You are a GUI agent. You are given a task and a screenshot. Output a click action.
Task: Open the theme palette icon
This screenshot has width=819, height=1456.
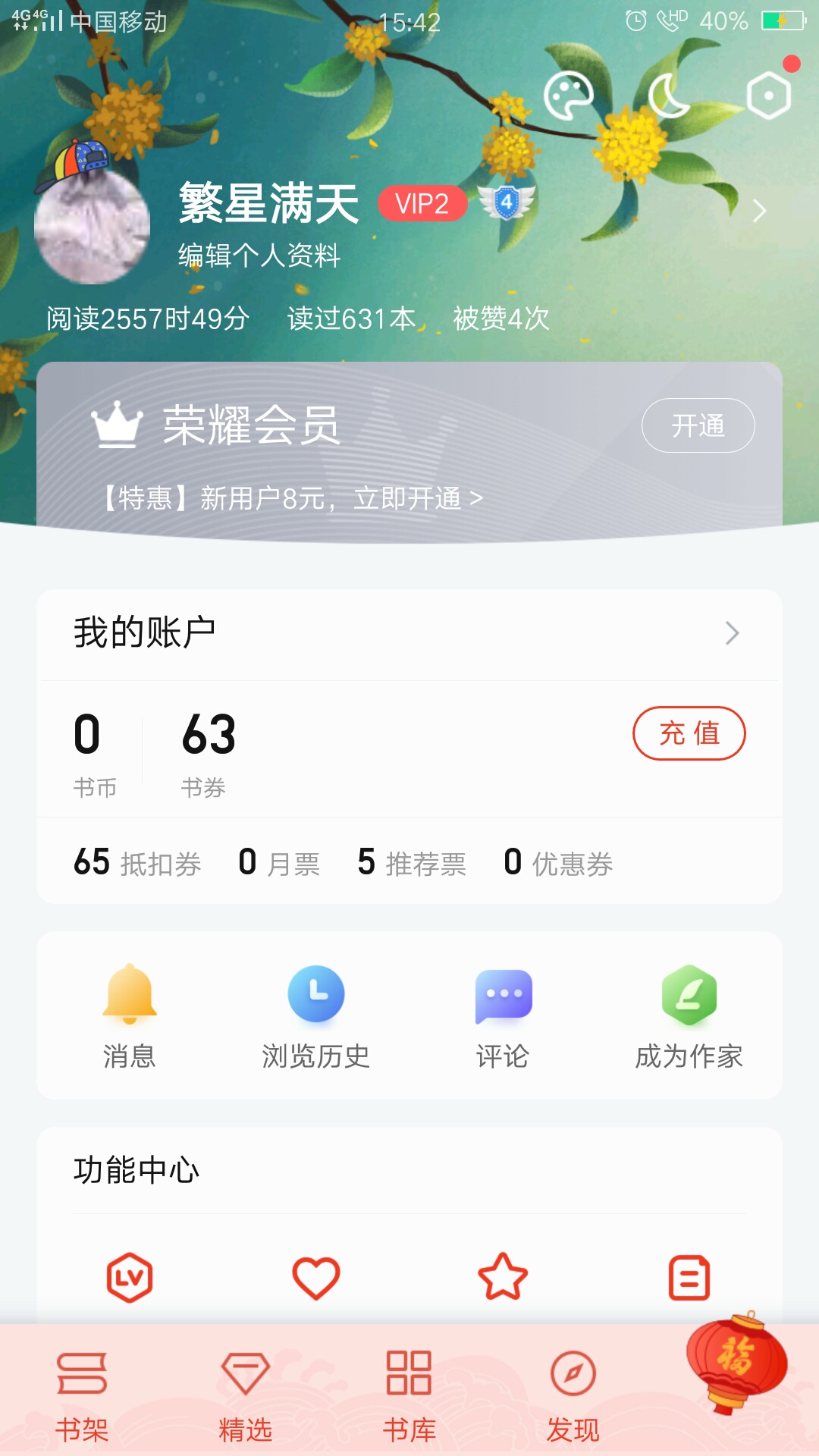tap(568, 96)
